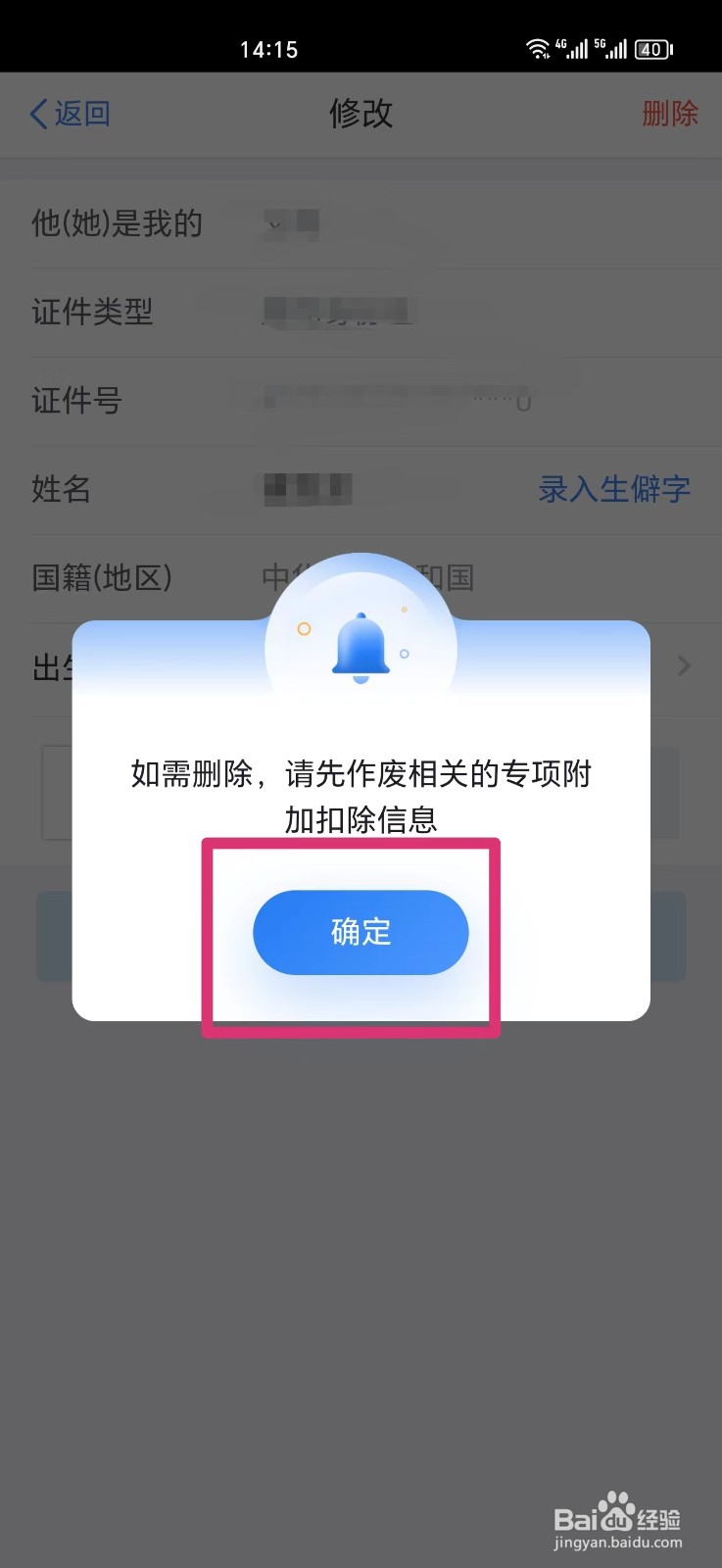Tap the WiFi icon in the status bar
Viewport: 722px width, 1568px height.
coord(537,48)
